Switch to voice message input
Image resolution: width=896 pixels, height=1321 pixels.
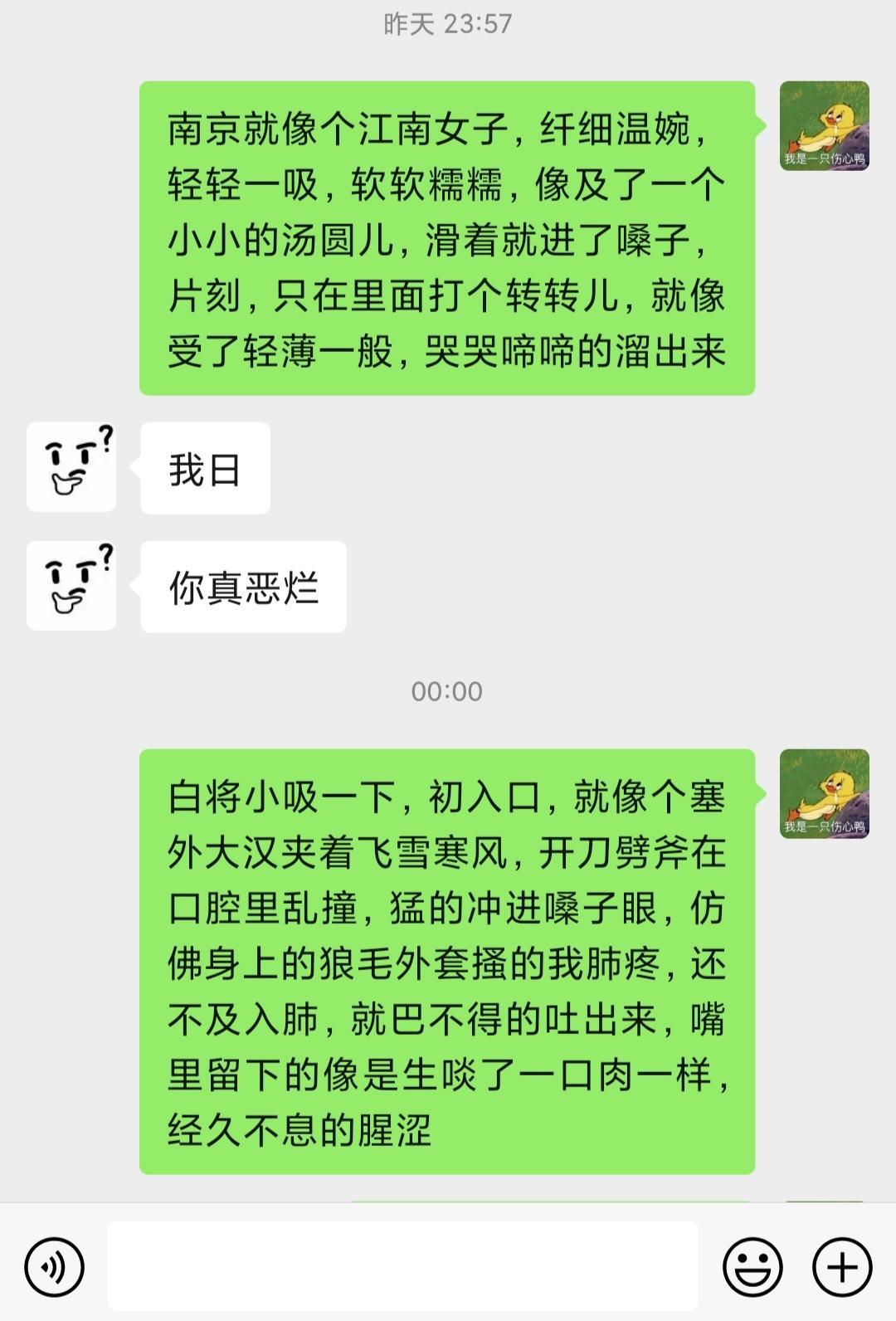(x=55, y=1266)
